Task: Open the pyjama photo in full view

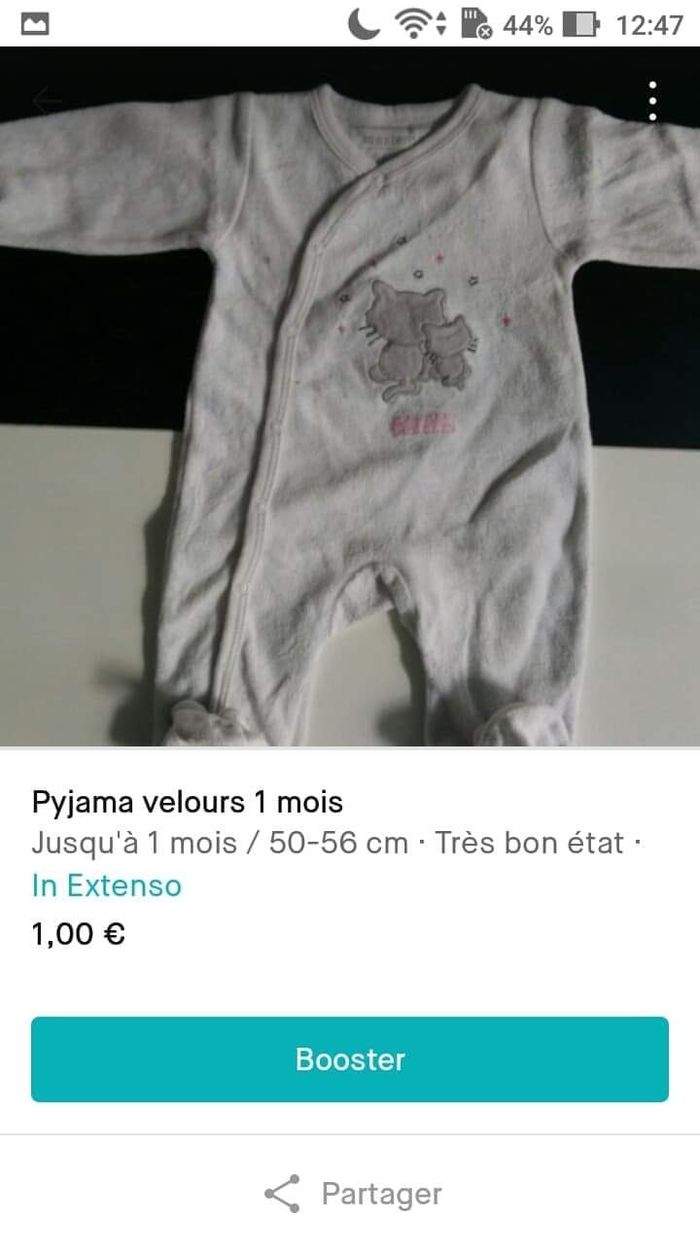Action: [350, 420]
